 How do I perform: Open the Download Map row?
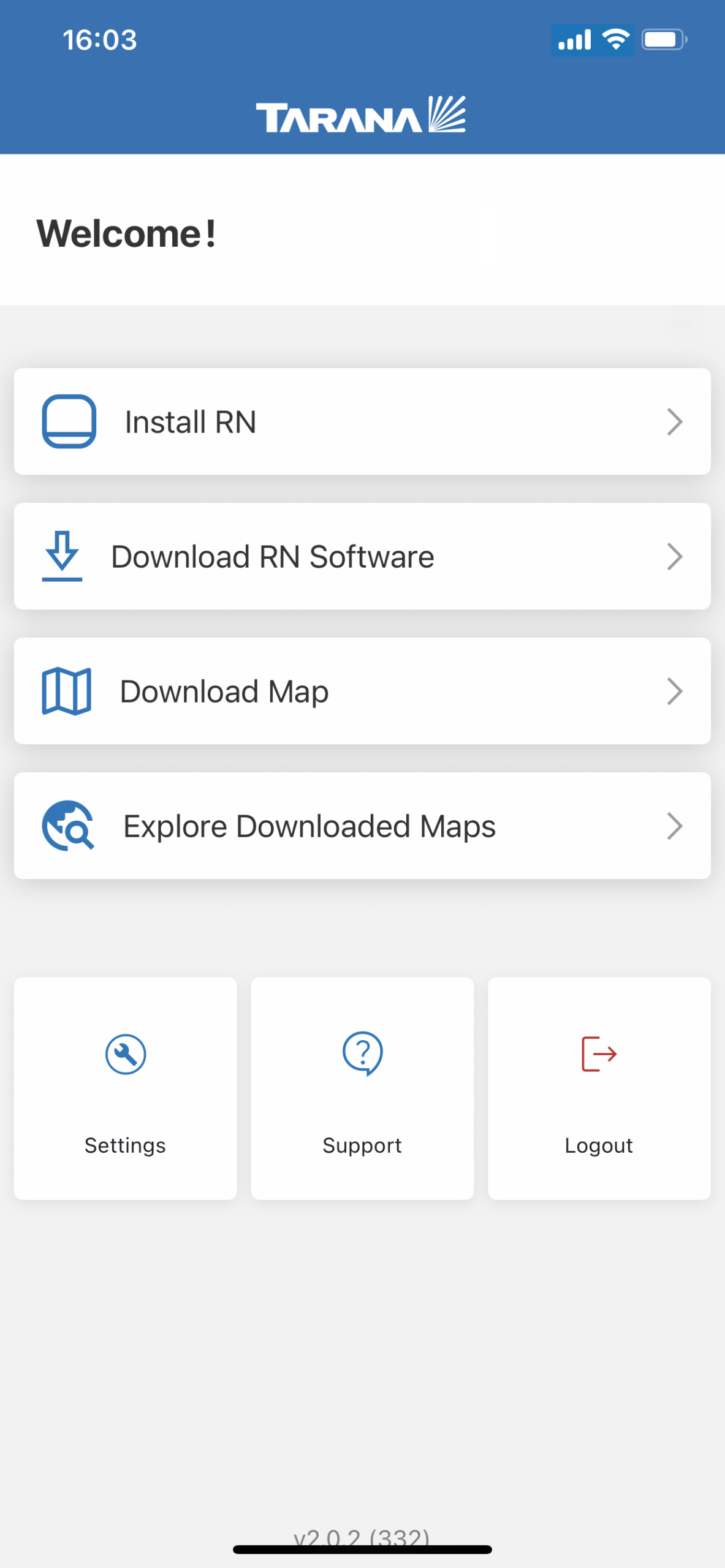click(362, 691)
